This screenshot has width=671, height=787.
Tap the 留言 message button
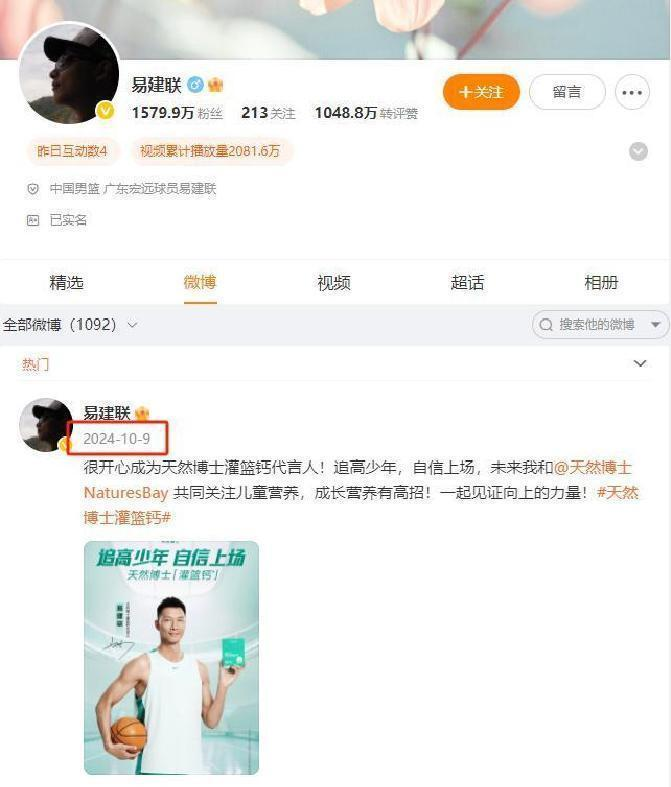[x=566, y=92]
